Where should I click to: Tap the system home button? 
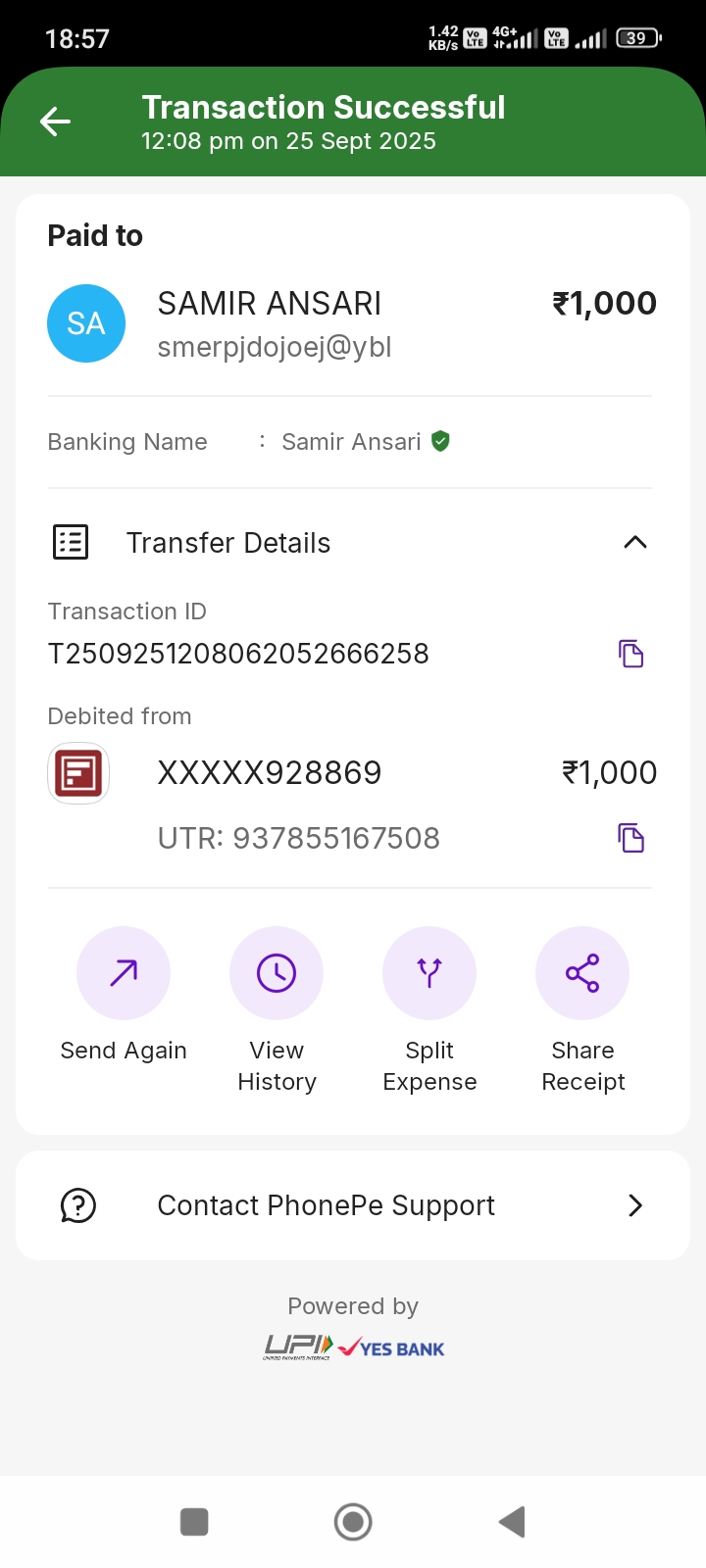click(x=353, y=1522)
